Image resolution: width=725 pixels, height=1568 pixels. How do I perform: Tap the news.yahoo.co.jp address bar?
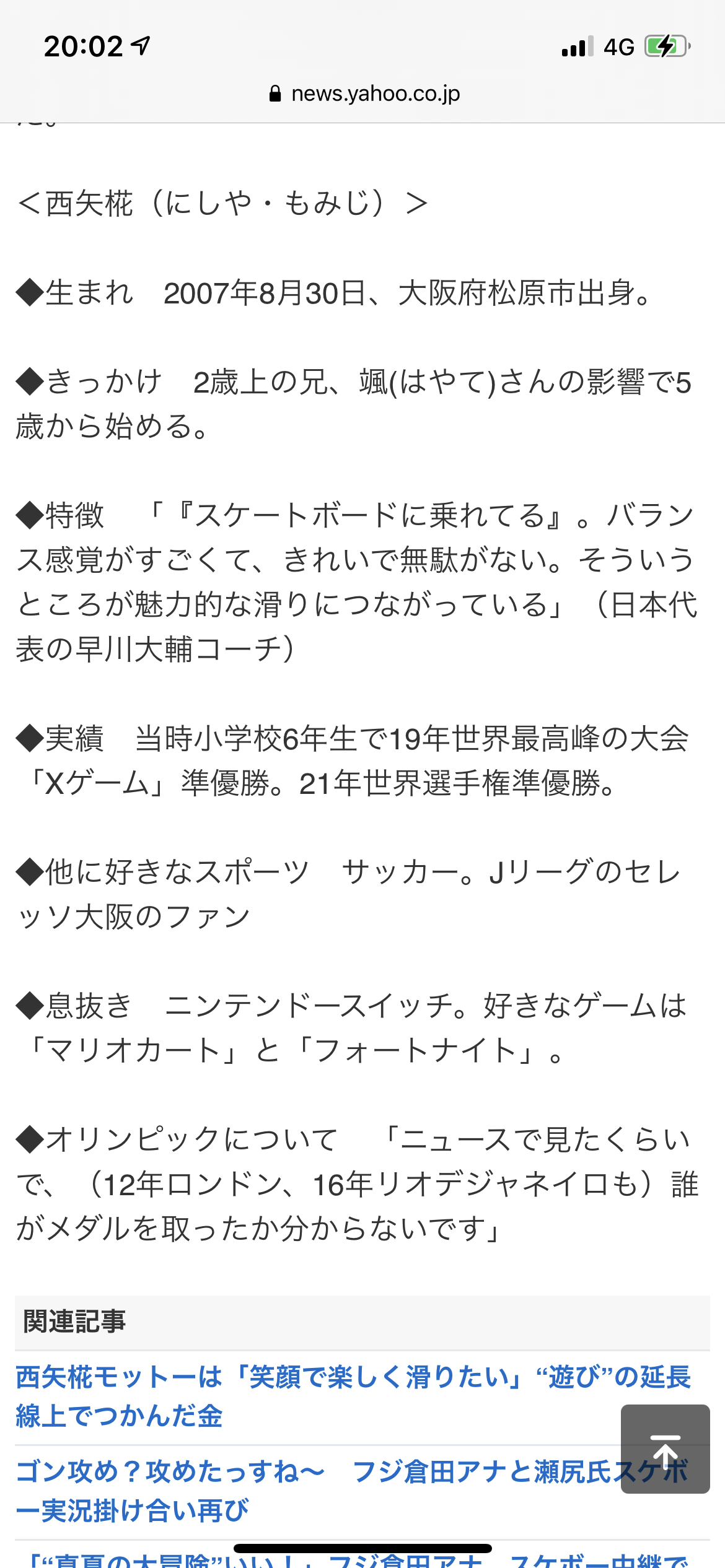click(x=364, y=94)
